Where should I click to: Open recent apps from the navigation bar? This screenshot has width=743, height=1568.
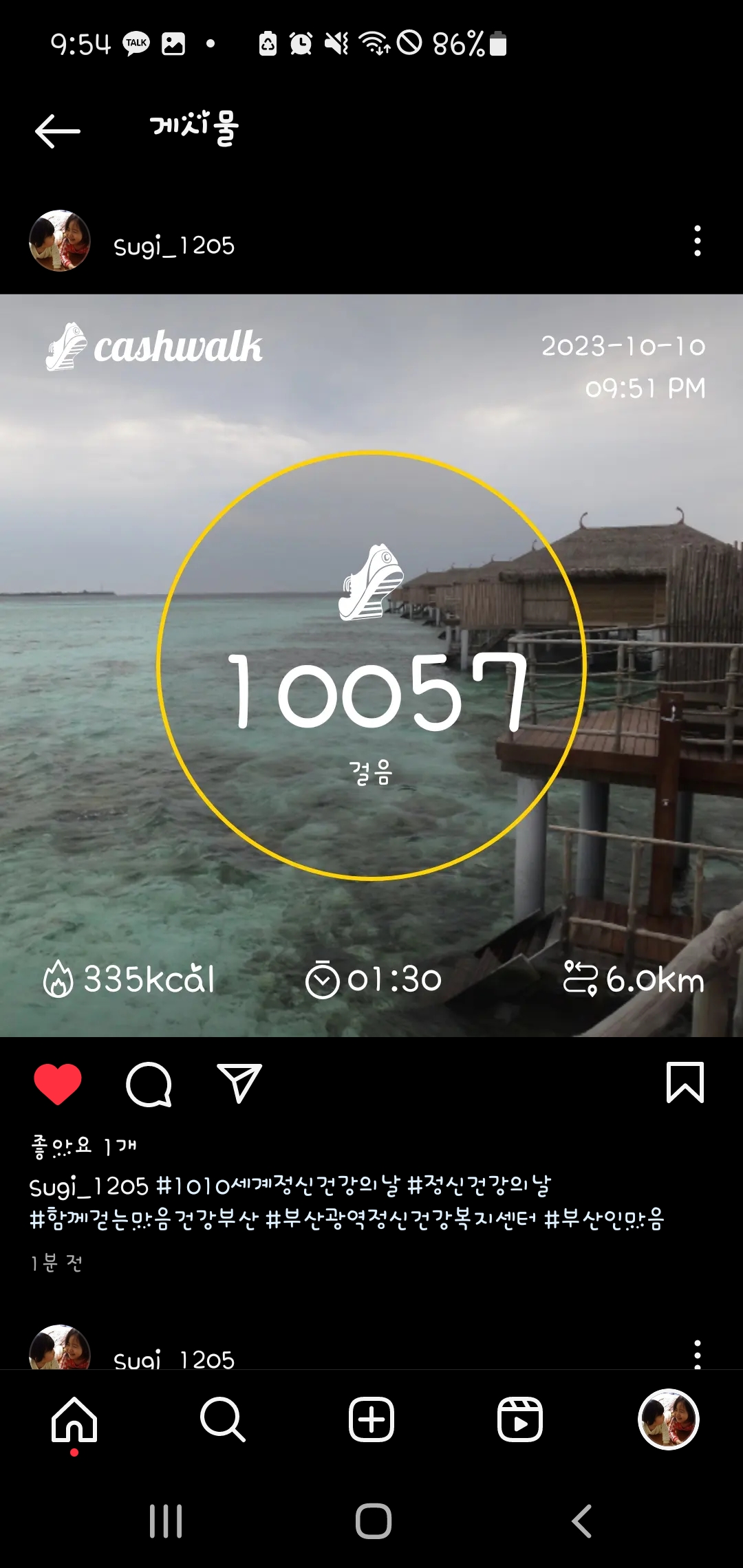click(166, 1521)
